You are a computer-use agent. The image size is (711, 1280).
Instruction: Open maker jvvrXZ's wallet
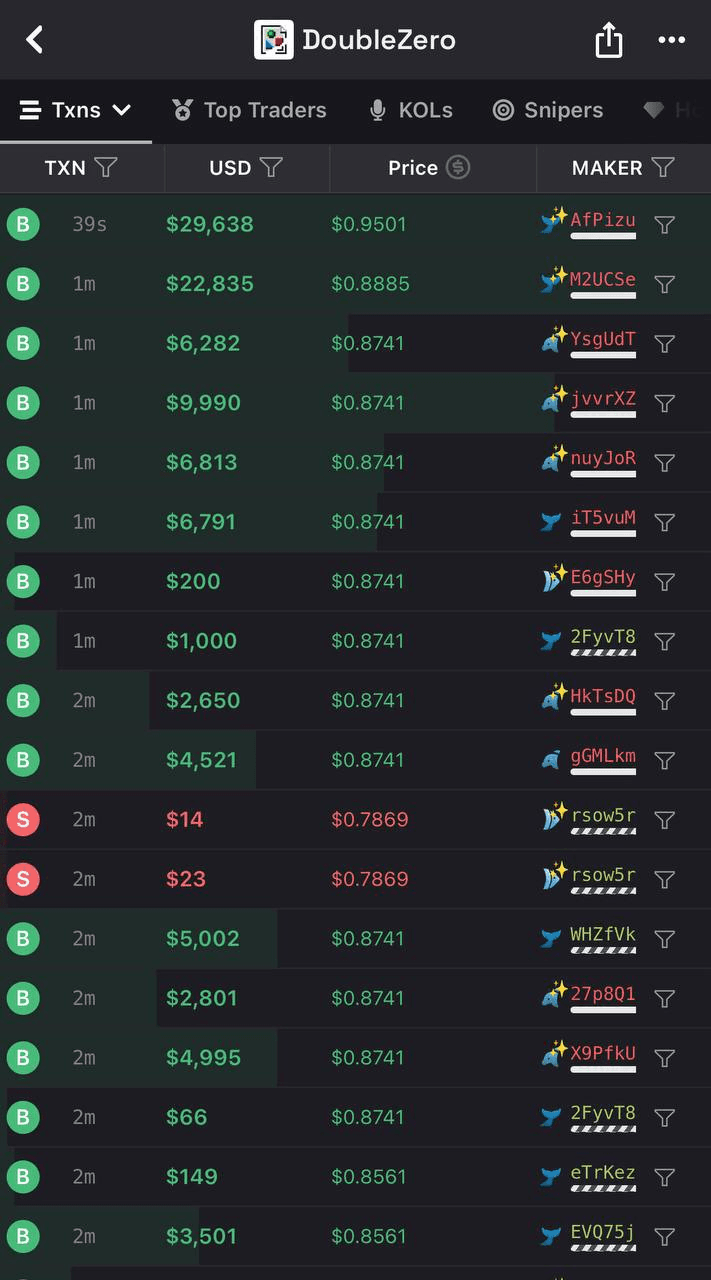[602, 399]
